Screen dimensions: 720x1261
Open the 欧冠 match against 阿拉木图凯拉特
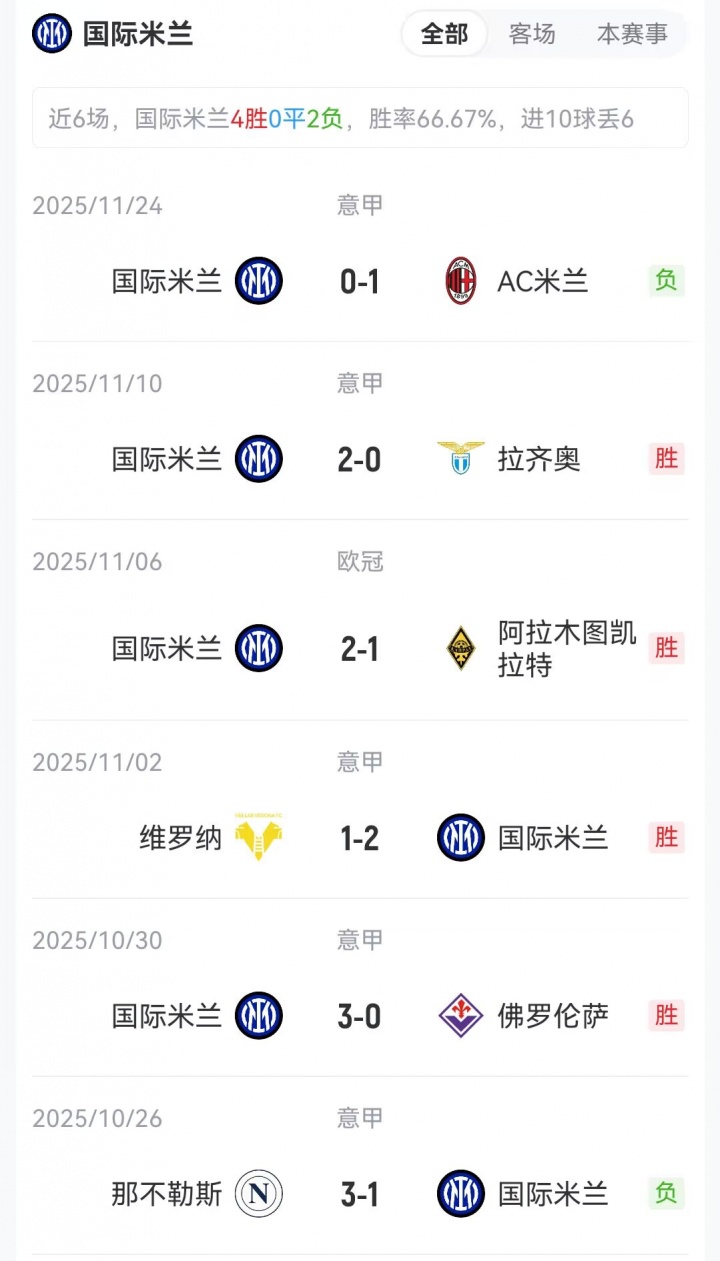[360, 649]
